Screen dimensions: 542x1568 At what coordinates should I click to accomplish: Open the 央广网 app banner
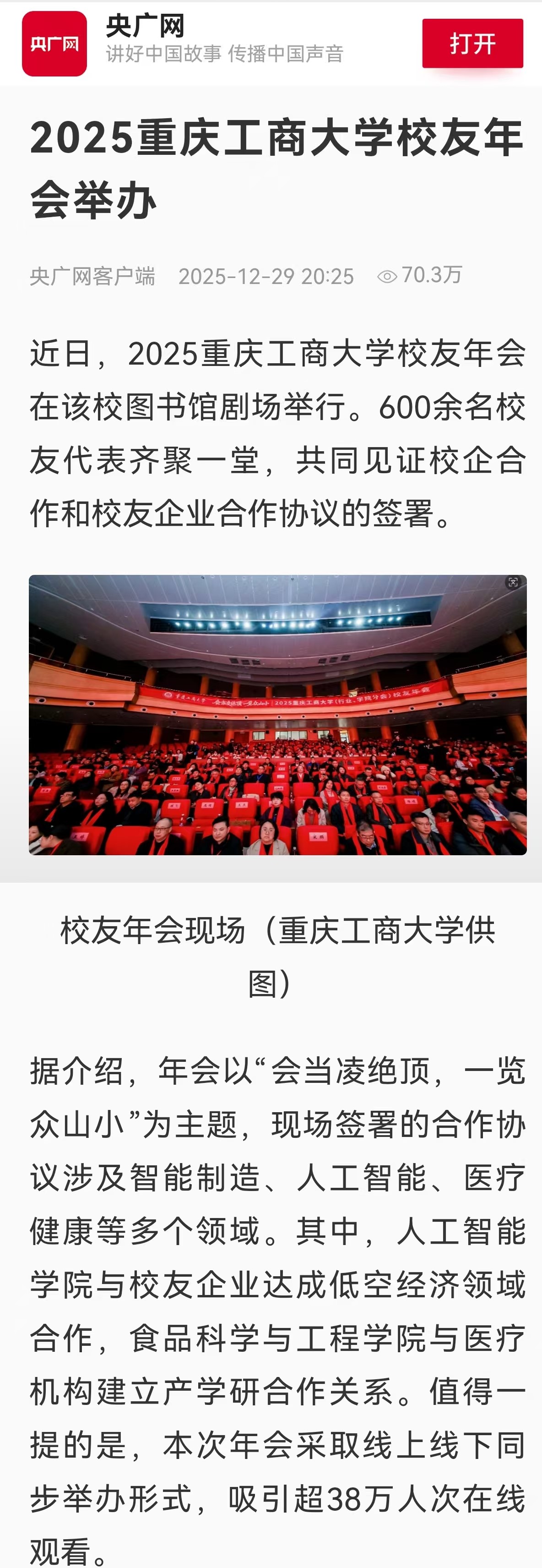[183, 43]
